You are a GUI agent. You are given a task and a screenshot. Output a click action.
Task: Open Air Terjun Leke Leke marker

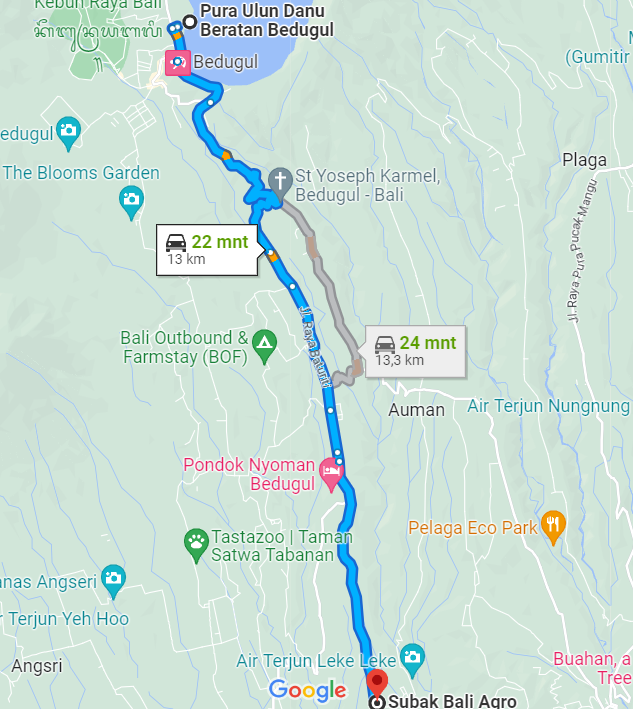point(412,657)
